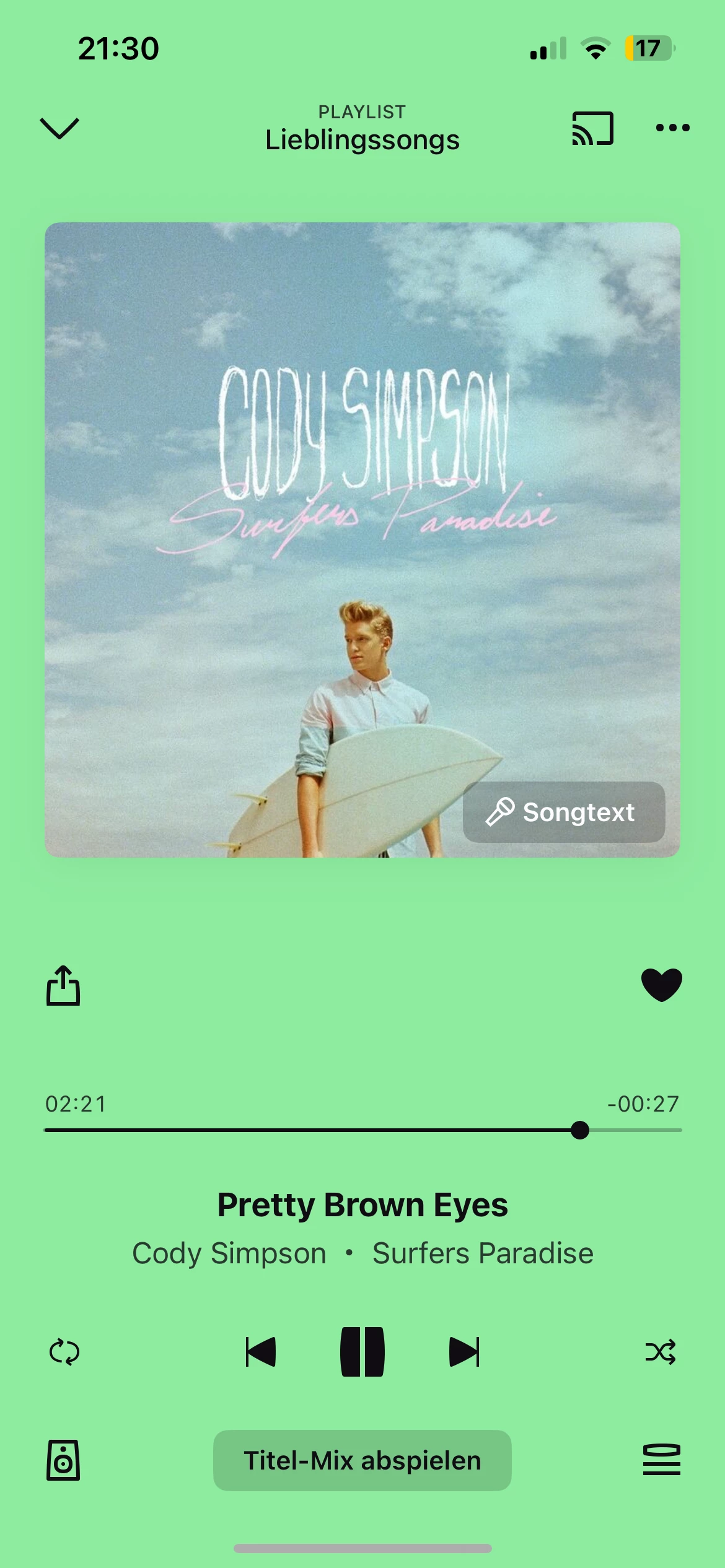Open the artist Cody Simpson
725x1568 pixels.
pyautogui.click(x=229, y=1253)
